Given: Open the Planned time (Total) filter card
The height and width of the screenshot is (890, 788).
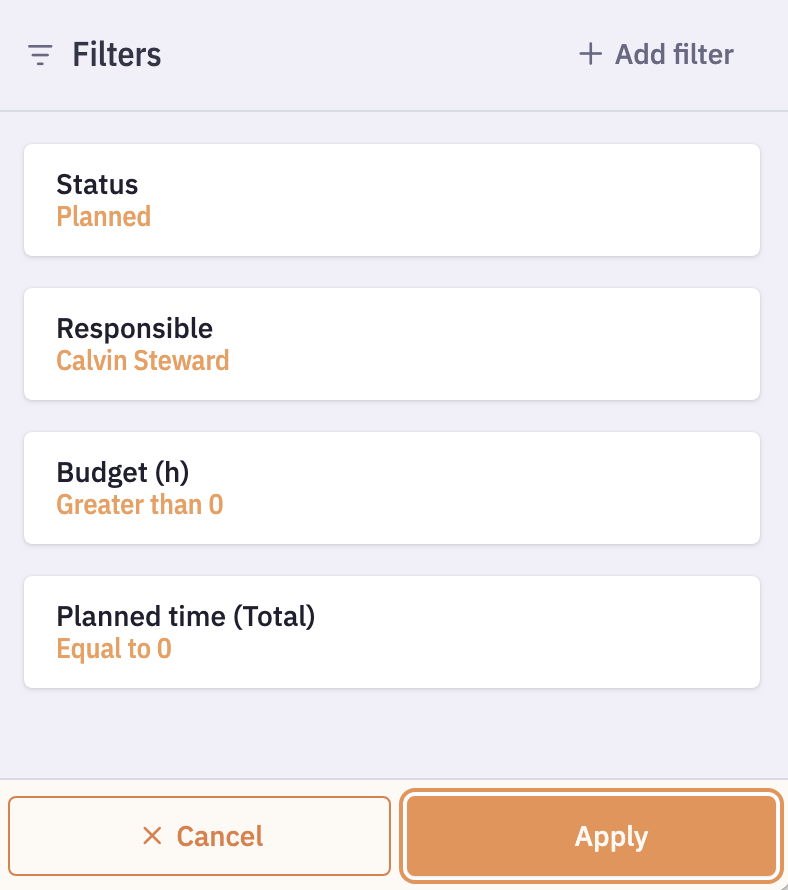Looking at the screenshot, I should pos(392,631).
